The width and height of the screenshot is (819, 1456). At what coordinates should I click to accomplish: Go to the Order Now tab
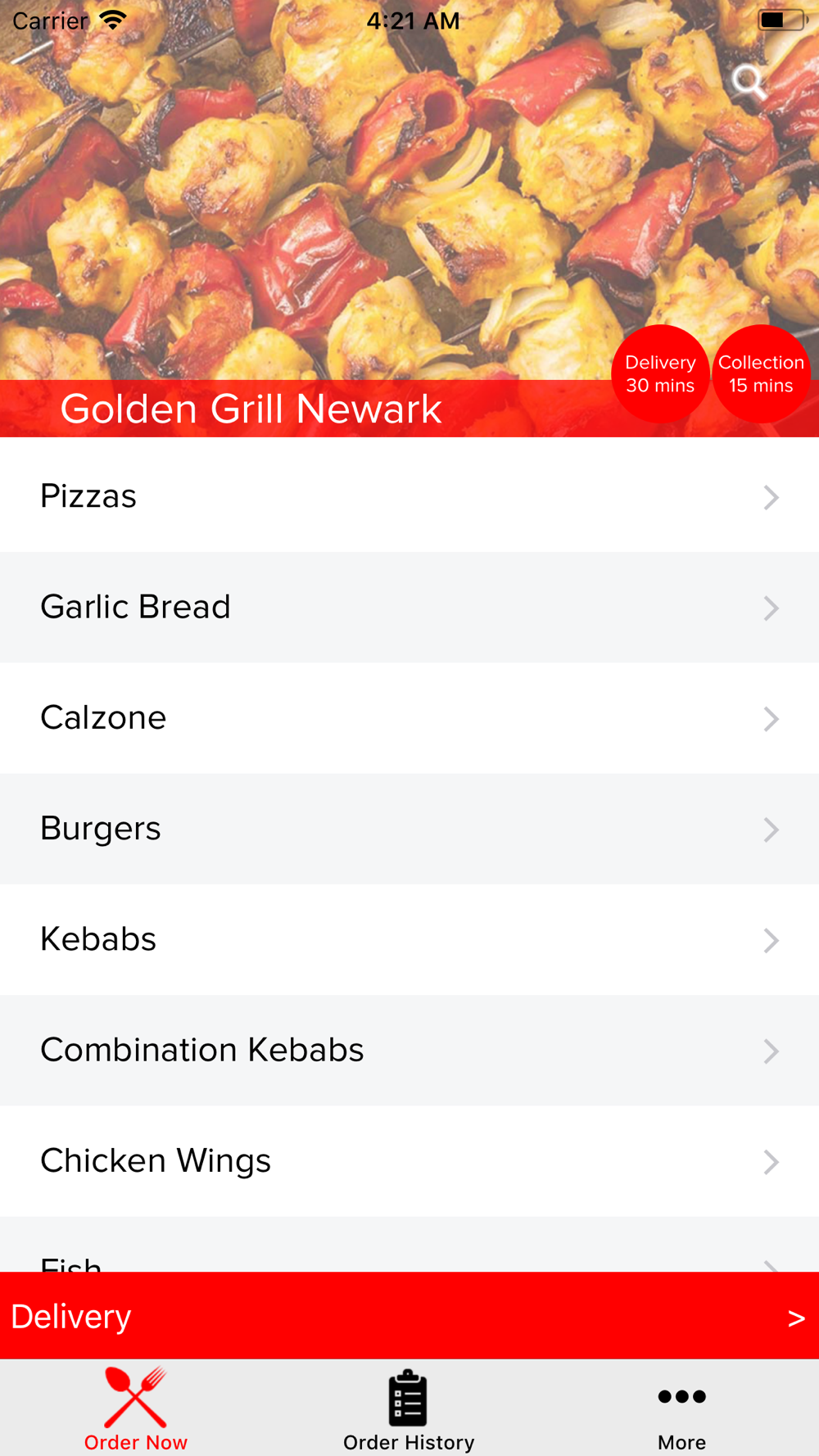pos(136,1410)
